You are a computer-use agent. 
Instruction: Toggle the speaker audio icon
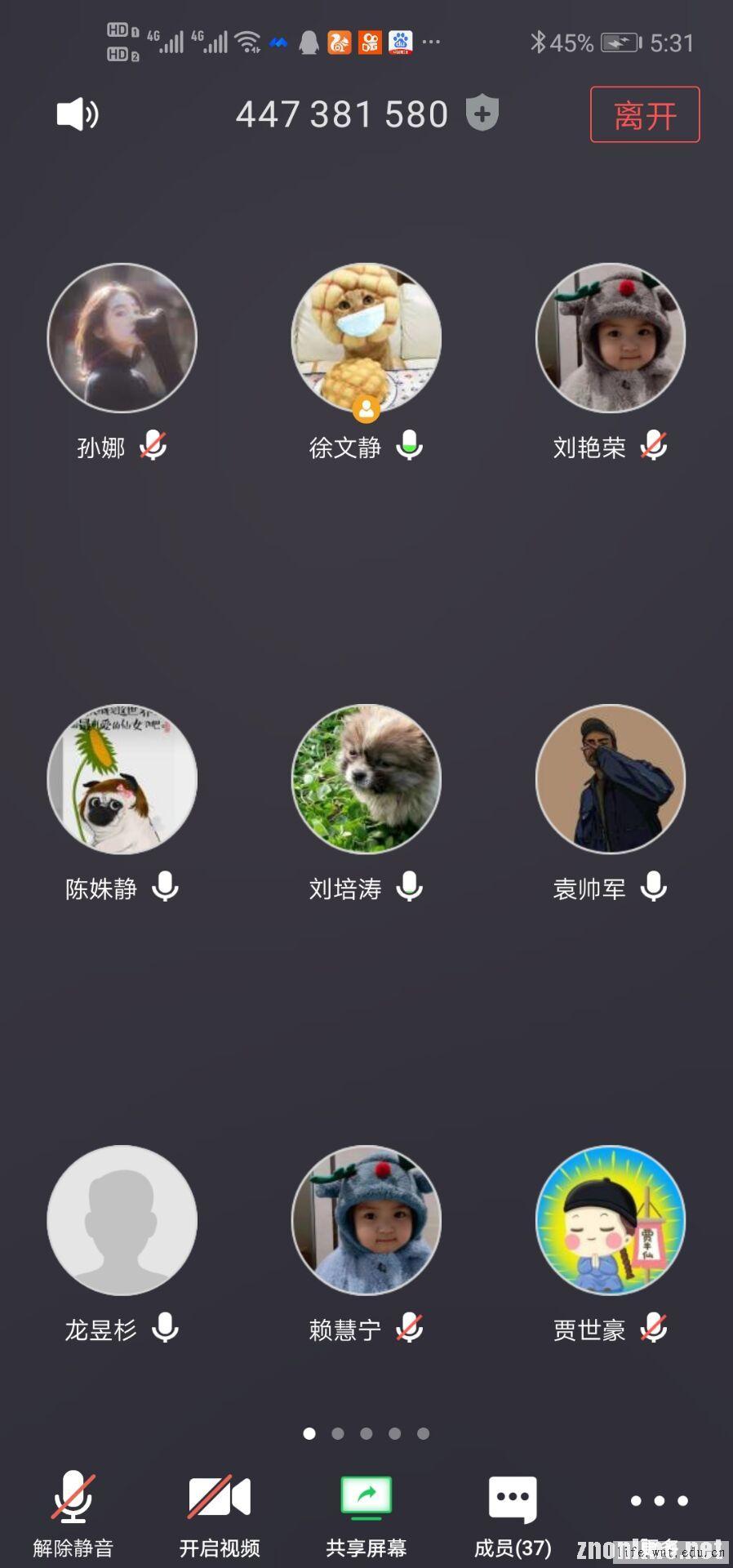click(78, 114)
